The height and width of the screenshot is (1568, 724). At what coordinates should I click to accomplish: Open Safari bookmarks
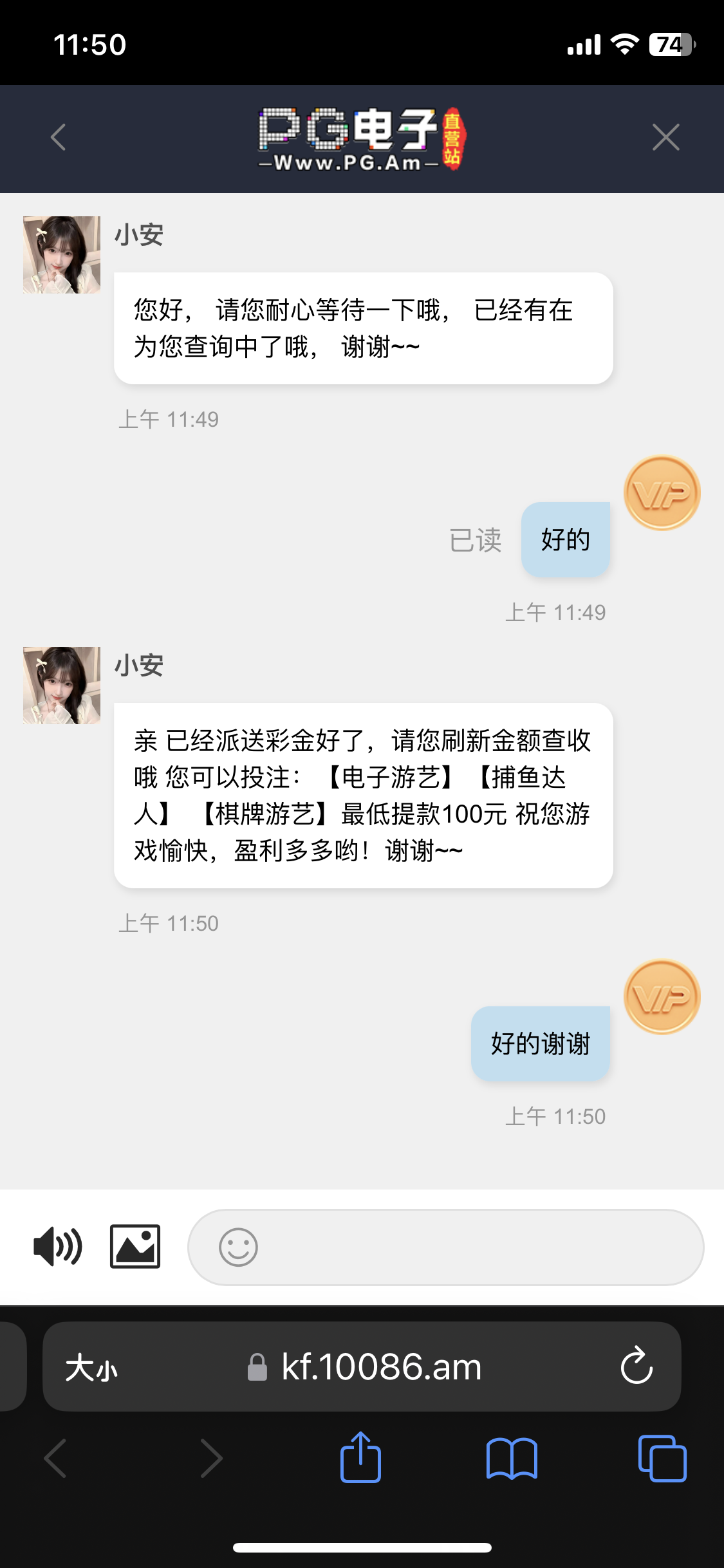coord(512,1459)
